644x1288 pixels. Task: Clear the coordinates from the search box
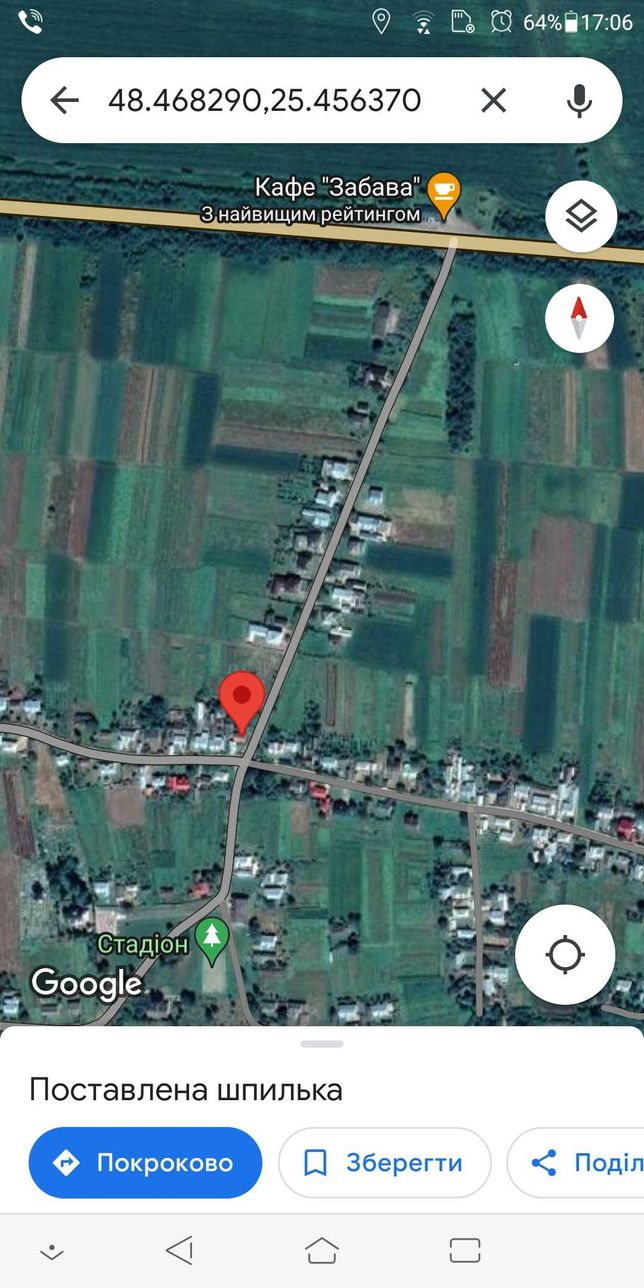[493, 100]
